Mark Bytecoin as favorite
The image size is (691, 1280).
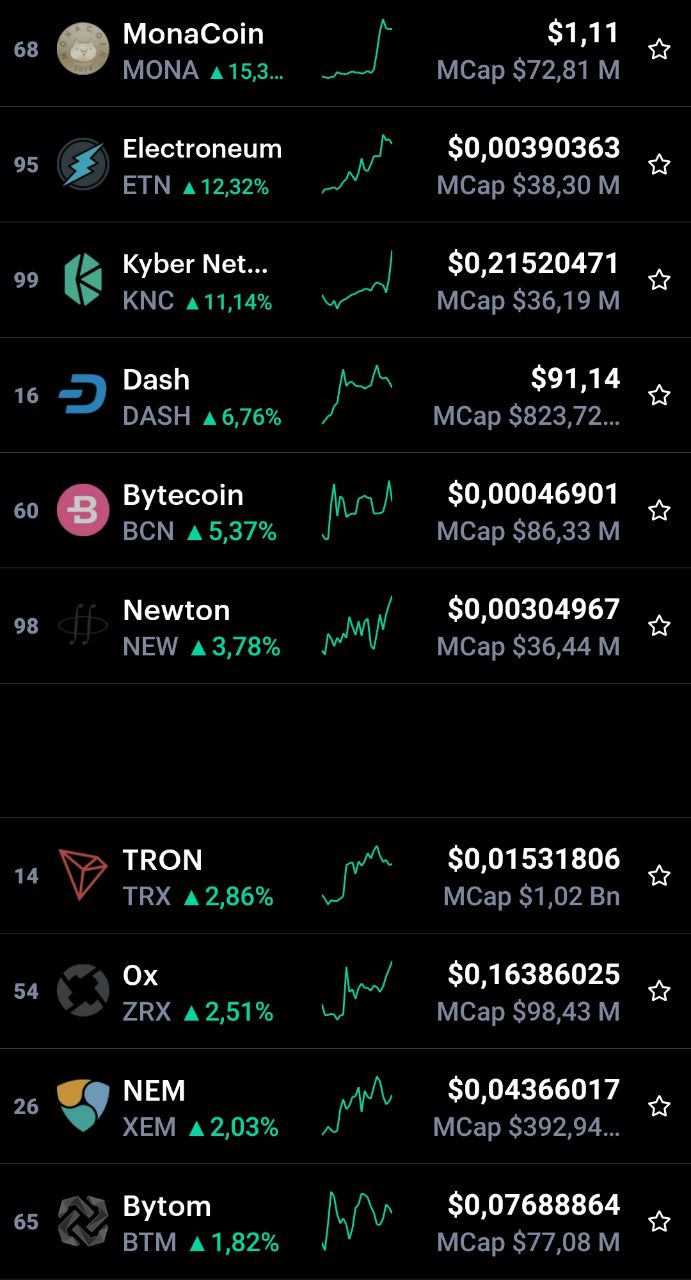(x=659, y=511)
